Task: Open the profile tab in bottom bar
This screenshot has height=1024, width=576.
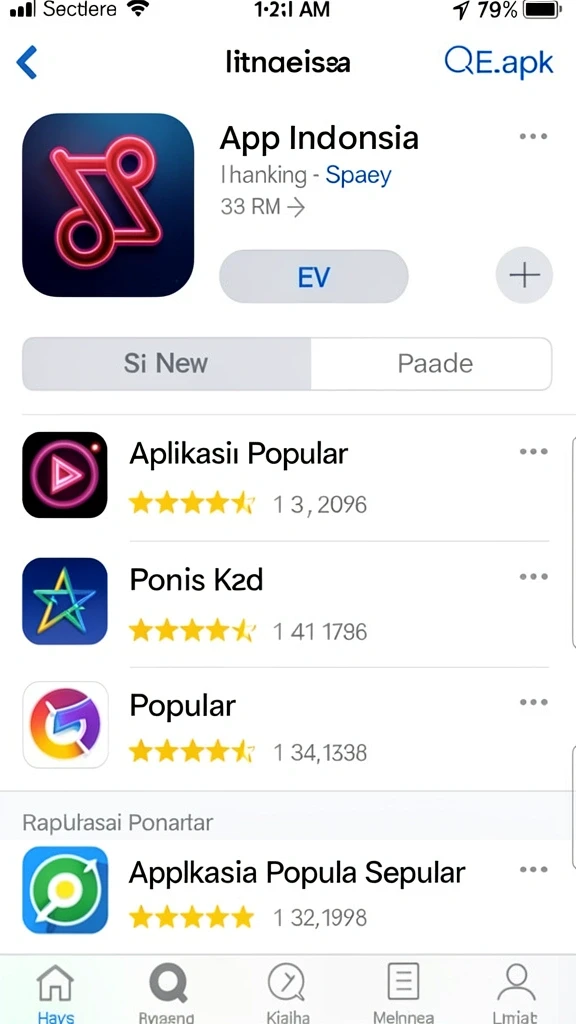Action: 516,993
